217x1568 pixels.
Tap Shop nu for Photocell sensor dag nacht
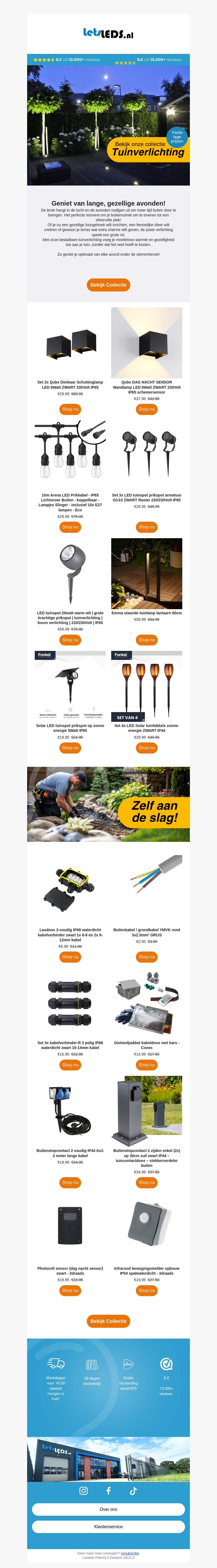[70, 1290]
